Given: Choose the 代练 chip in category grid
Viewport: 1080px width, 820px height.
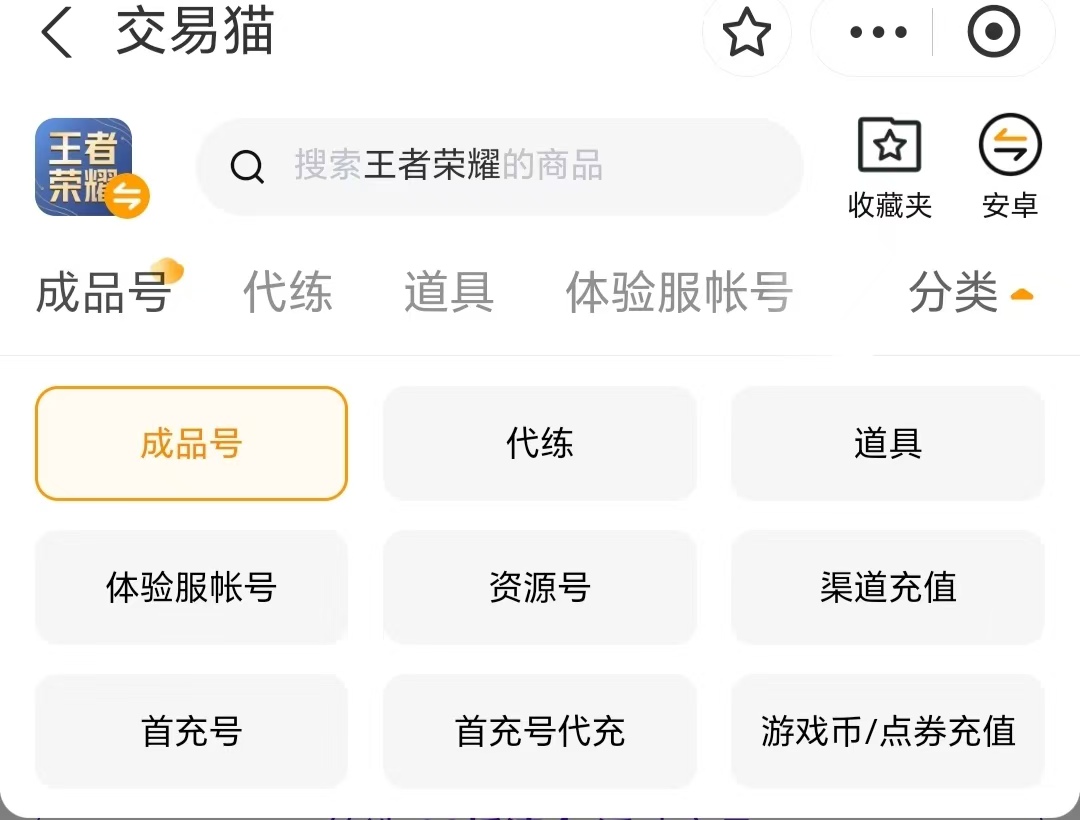Looking at the screenshot, I should (539, 443).
